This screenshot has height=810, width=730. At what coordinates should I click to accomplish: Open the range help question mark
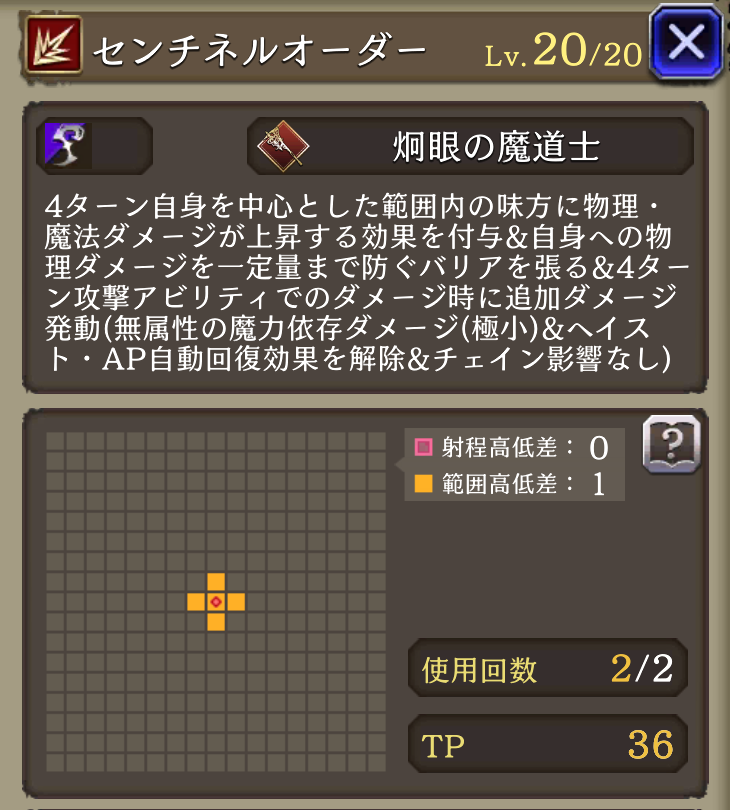[x=671, y=441]
